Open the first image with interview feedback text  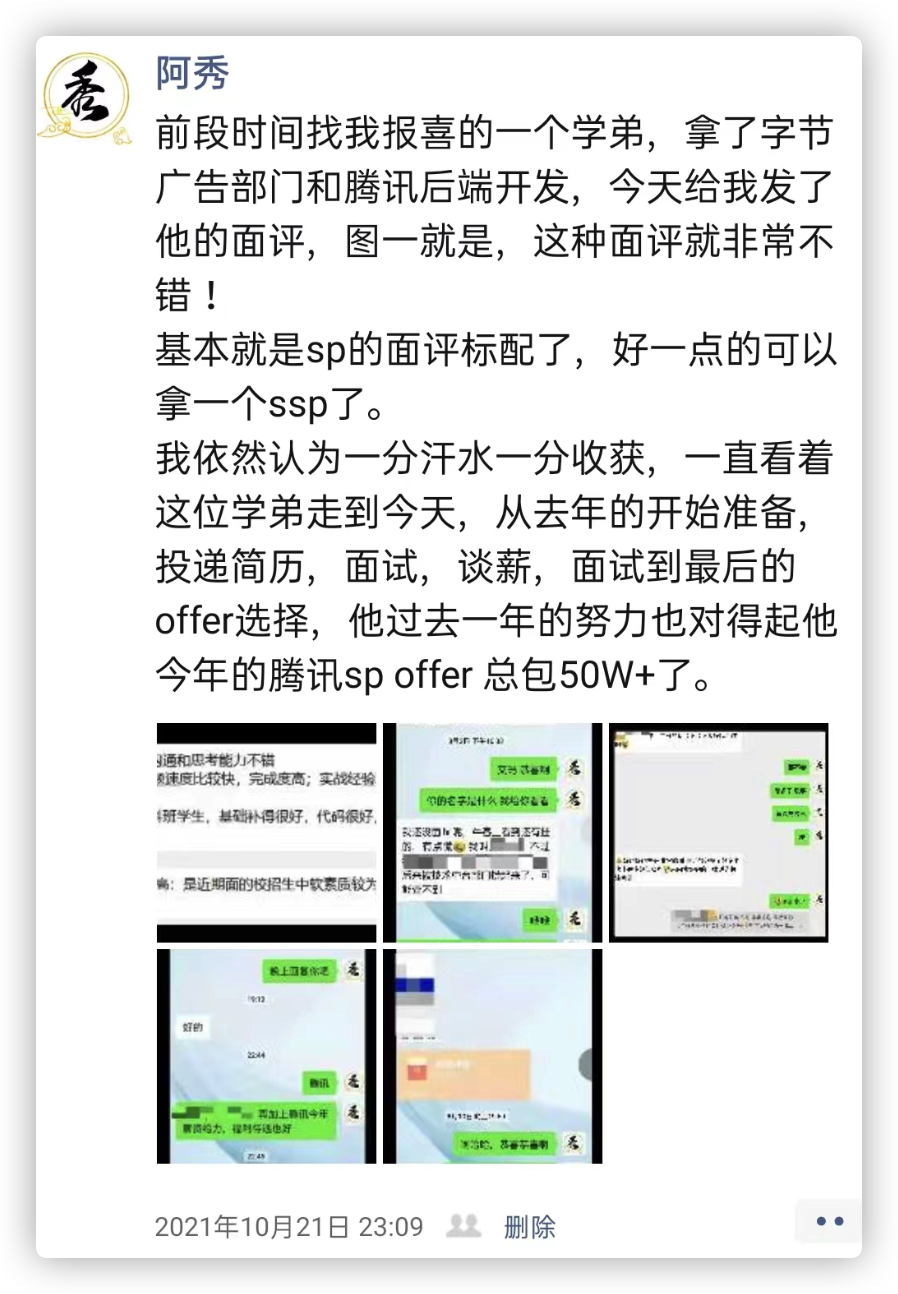point(266,832)
